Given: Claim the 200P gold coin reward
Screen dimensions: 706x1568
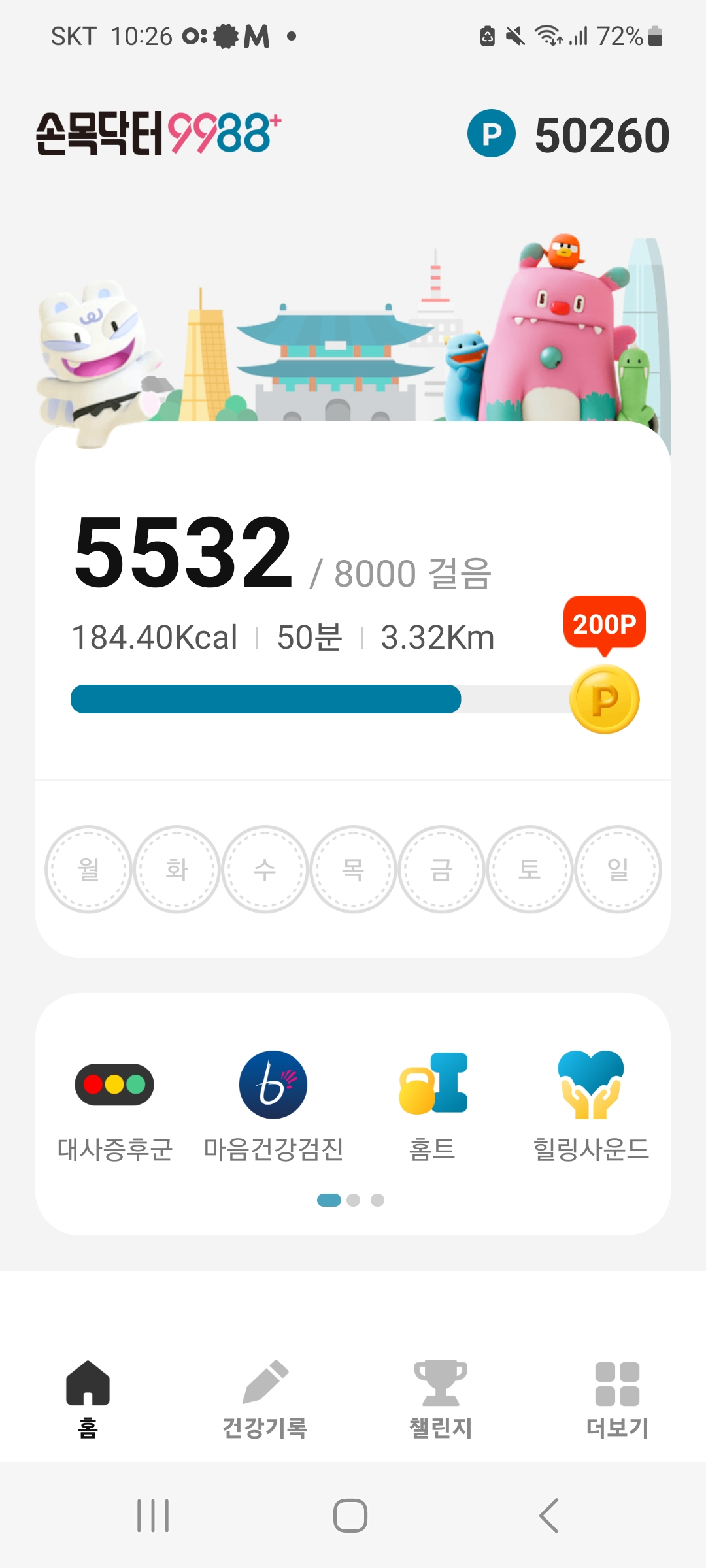Looking at the screenshot, I should point(604,699).
